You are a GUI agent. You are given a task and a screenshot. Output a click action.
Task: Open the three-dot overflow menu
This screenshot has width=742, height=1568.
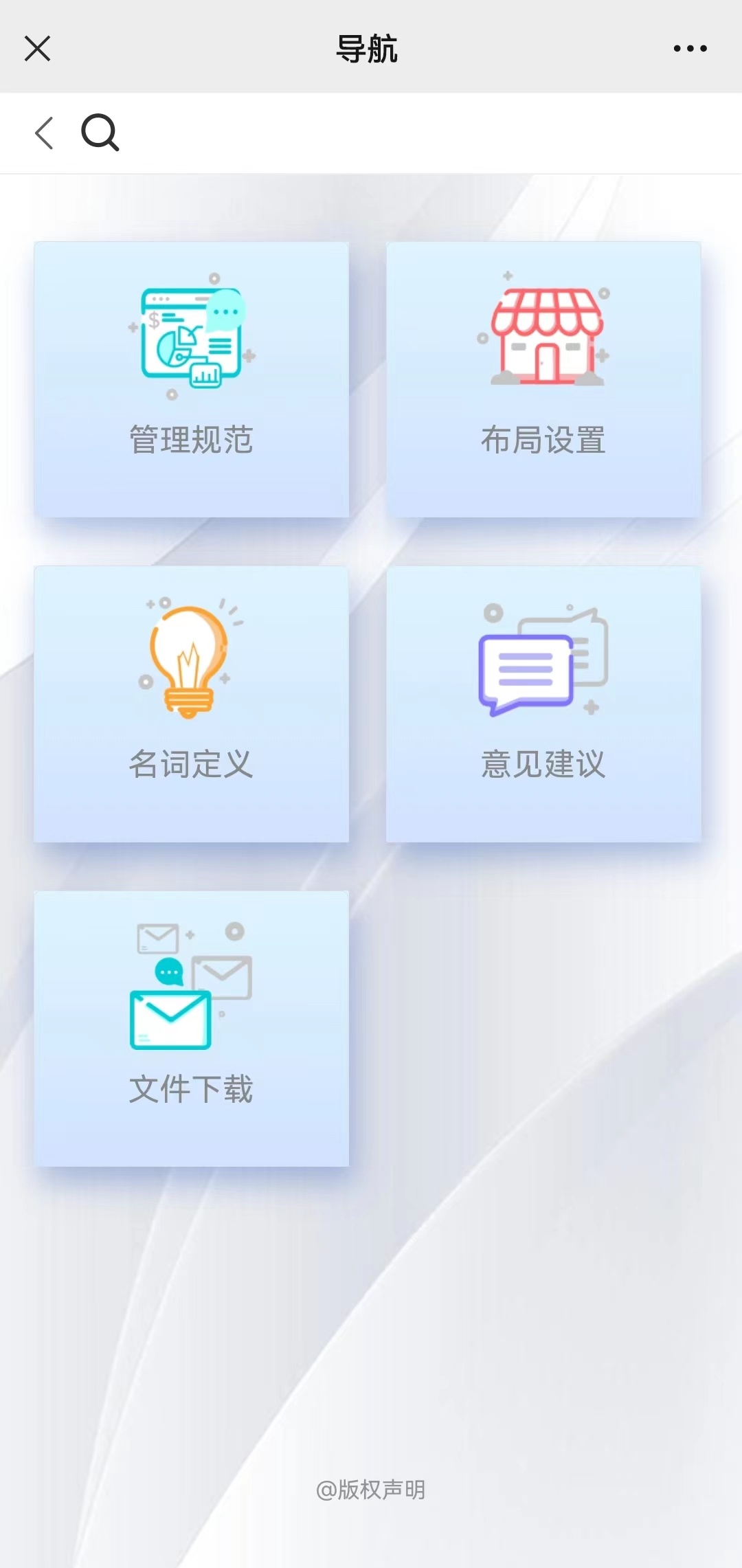[x=690, y=49]
